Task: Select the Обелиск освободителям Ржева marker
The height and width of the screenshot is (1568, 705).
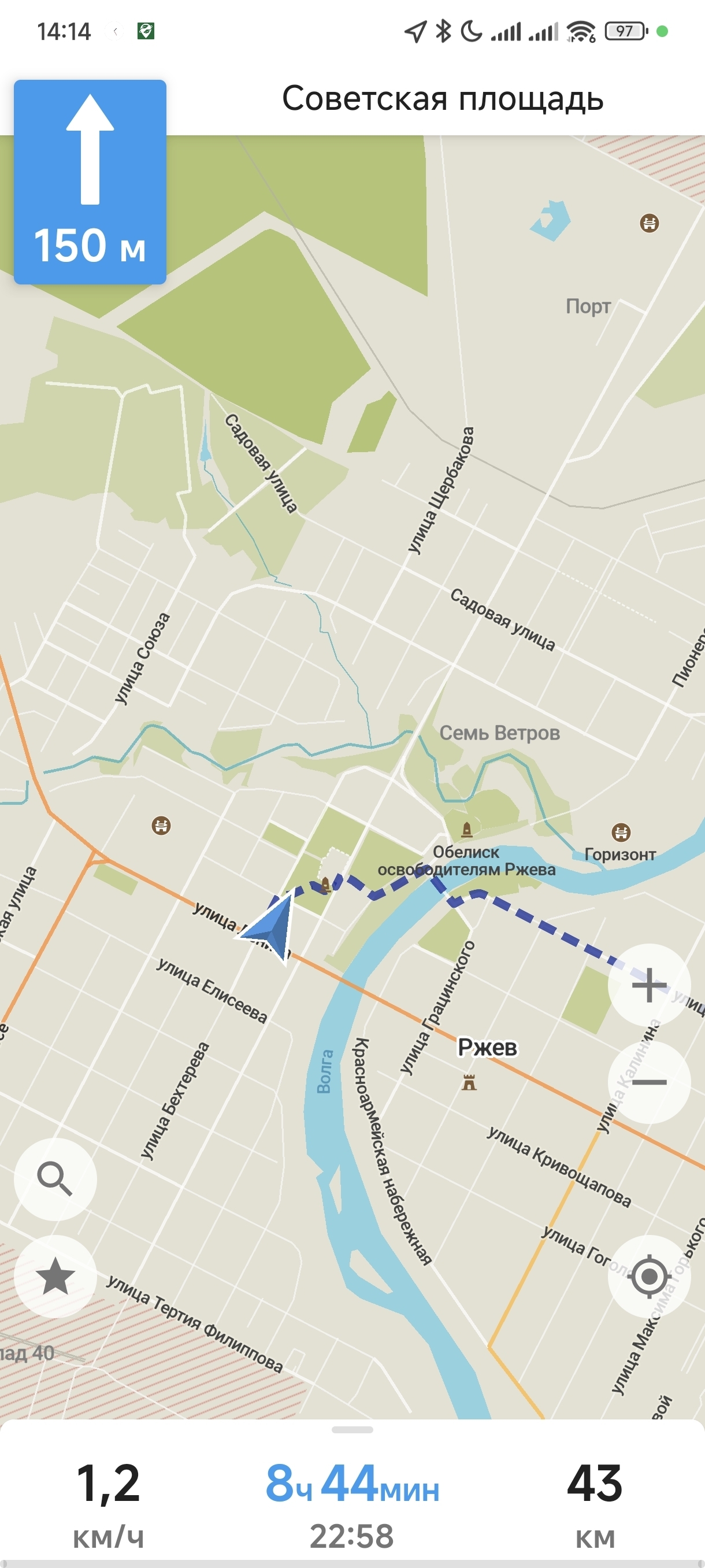Action: [466, 829]
